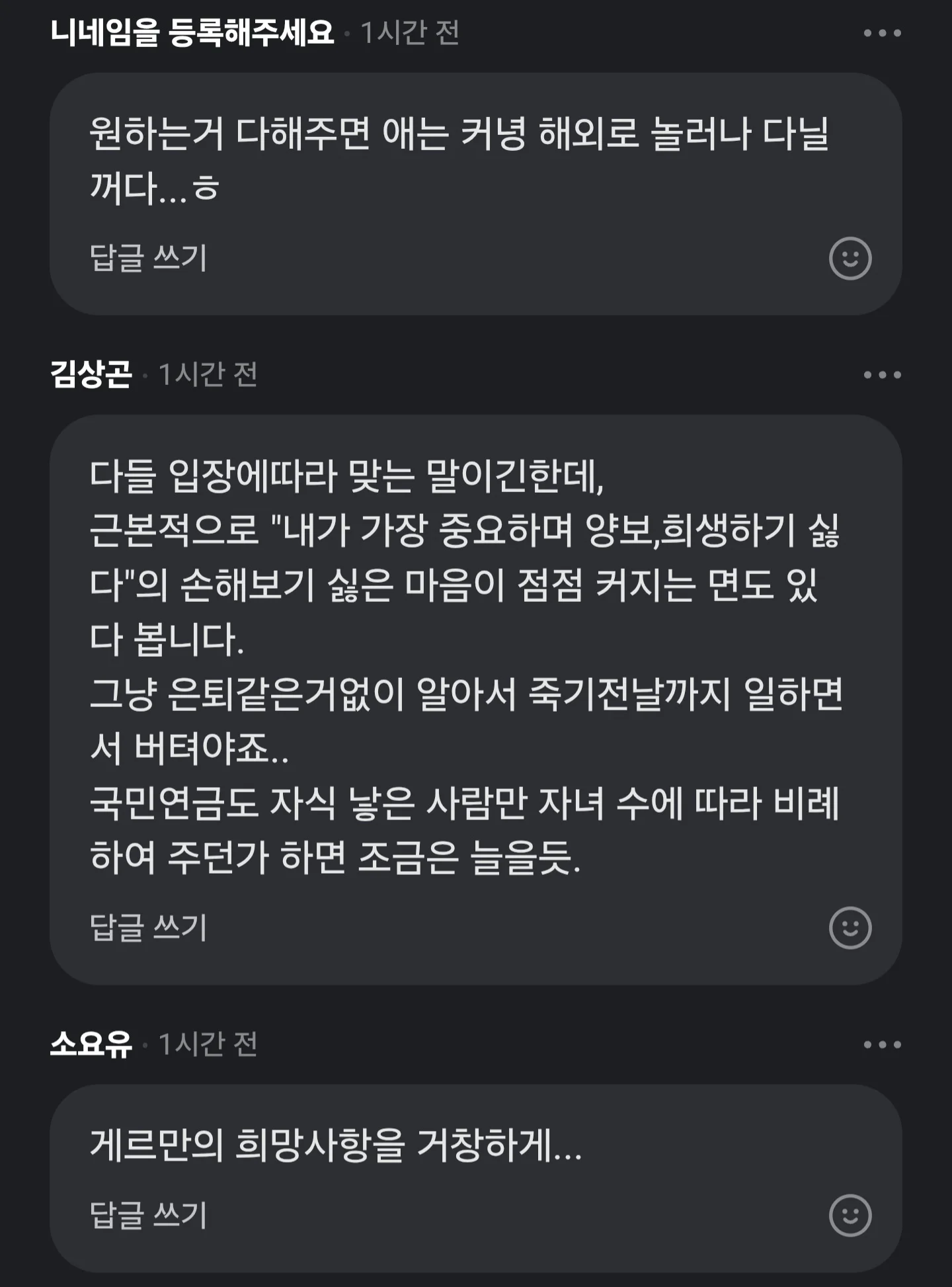Tap 답글 쓰기 under 소요유's comment

click(x=149, y=1216)
